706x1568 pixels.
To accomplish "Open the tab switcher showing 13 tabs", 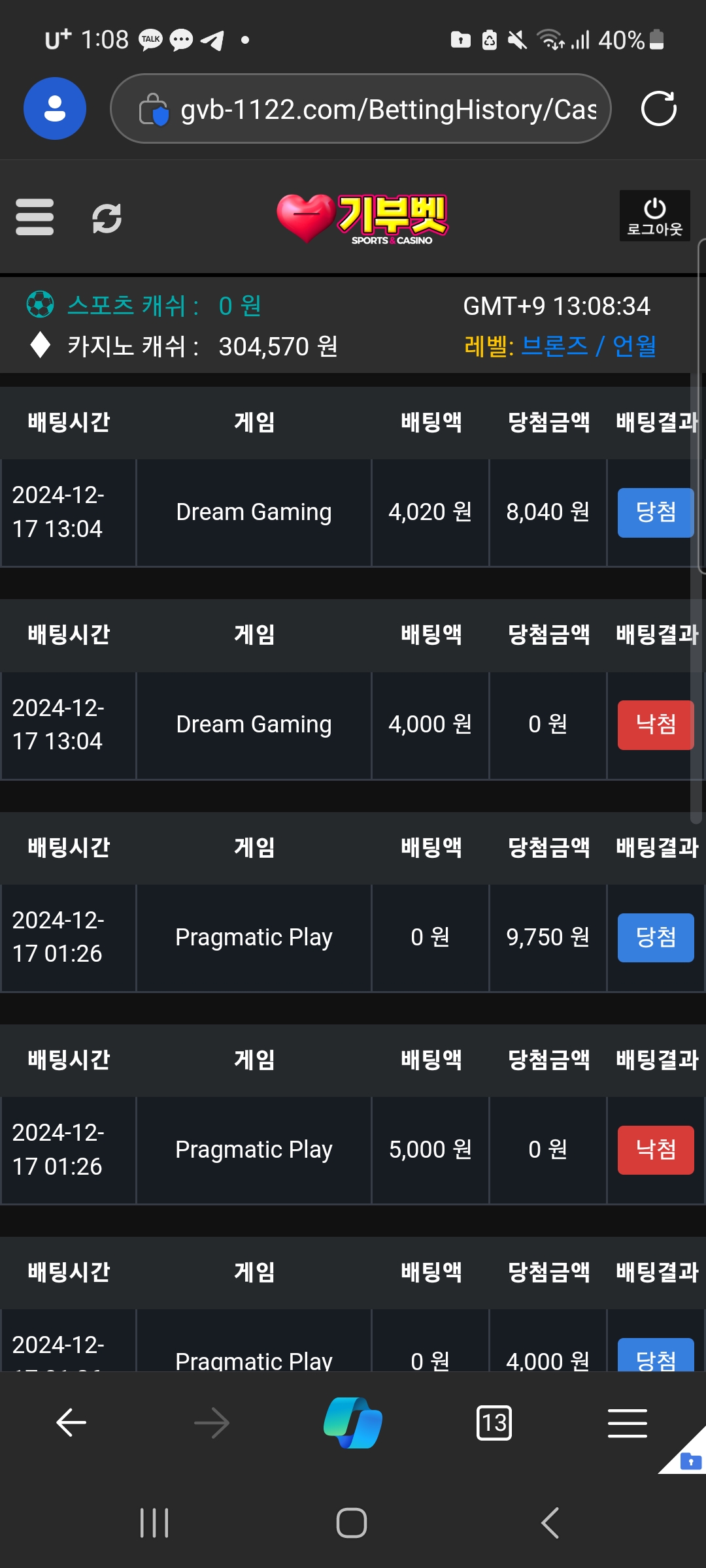I will (x=494, y=1422).
